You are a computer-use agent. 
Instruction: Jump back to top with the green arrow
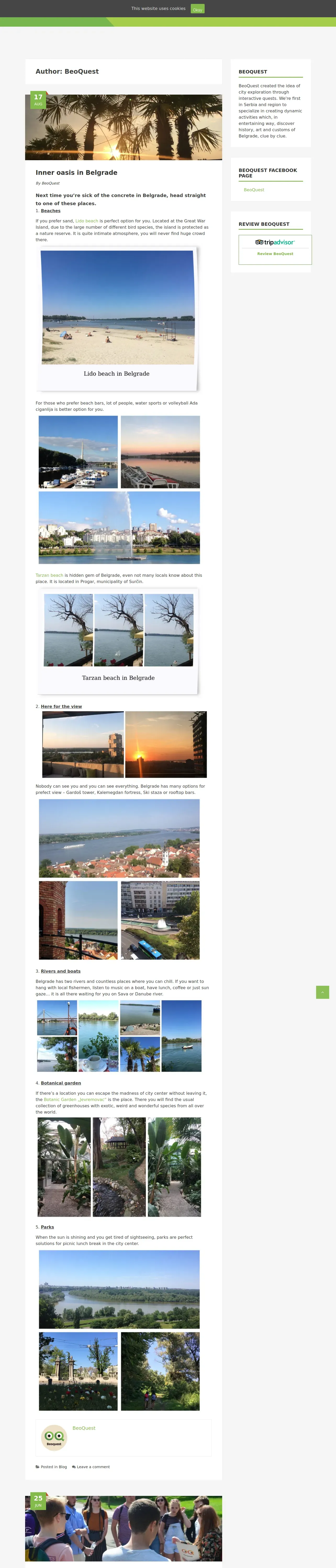[x=323, y=992]
